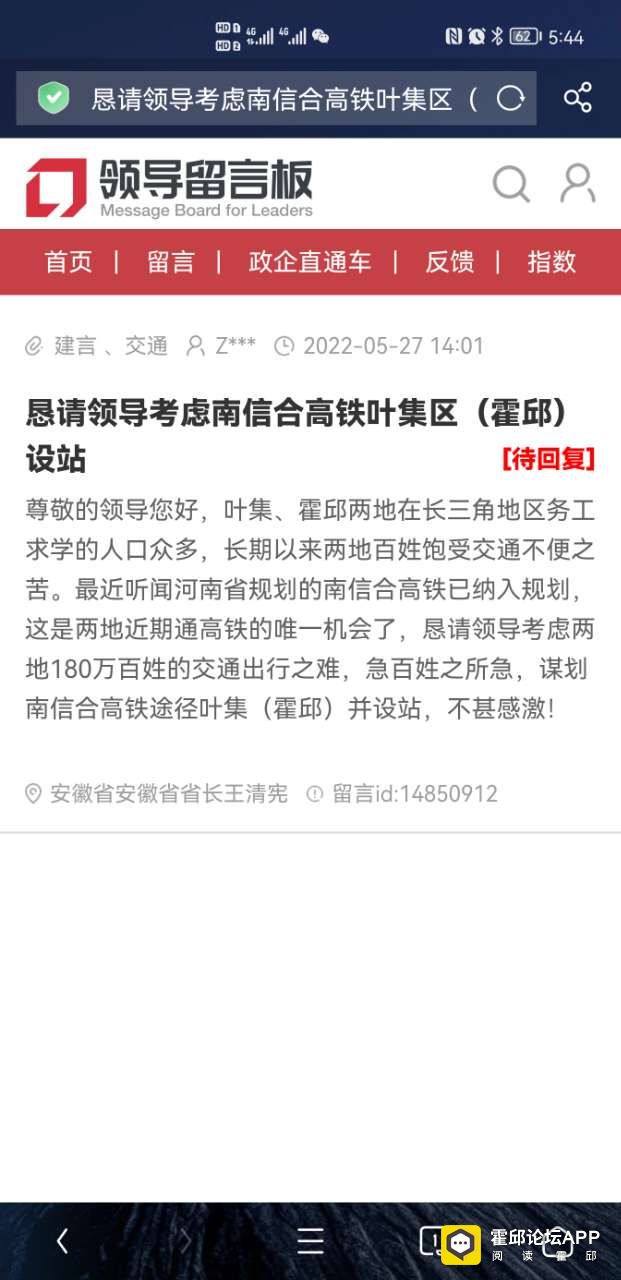Open the 政企直通车 tab
This screenshot has width=621, height=1280.
tap(309, 262)
